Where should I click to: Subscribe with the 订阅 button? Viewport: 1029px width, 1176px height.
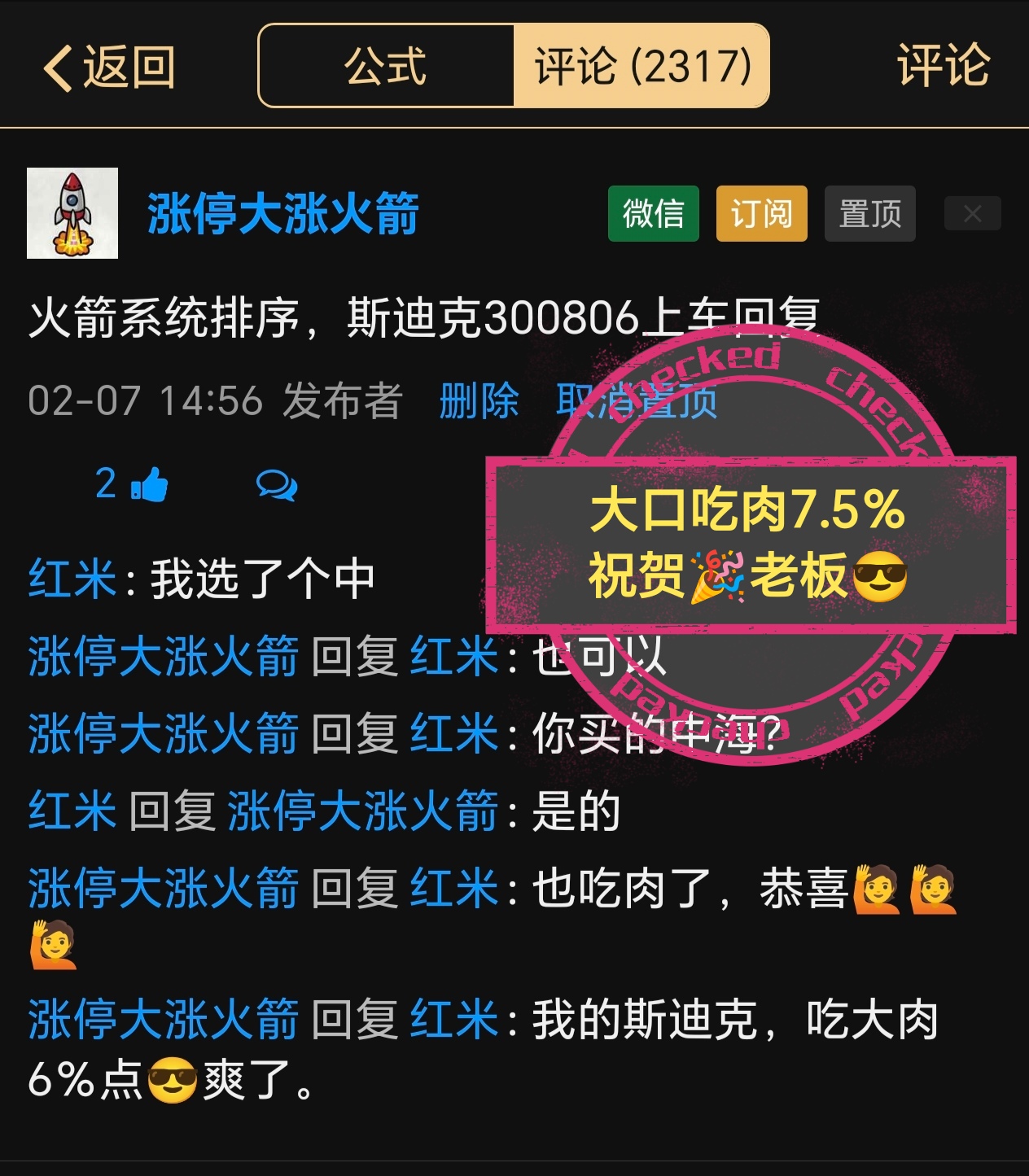pos(761,214)
